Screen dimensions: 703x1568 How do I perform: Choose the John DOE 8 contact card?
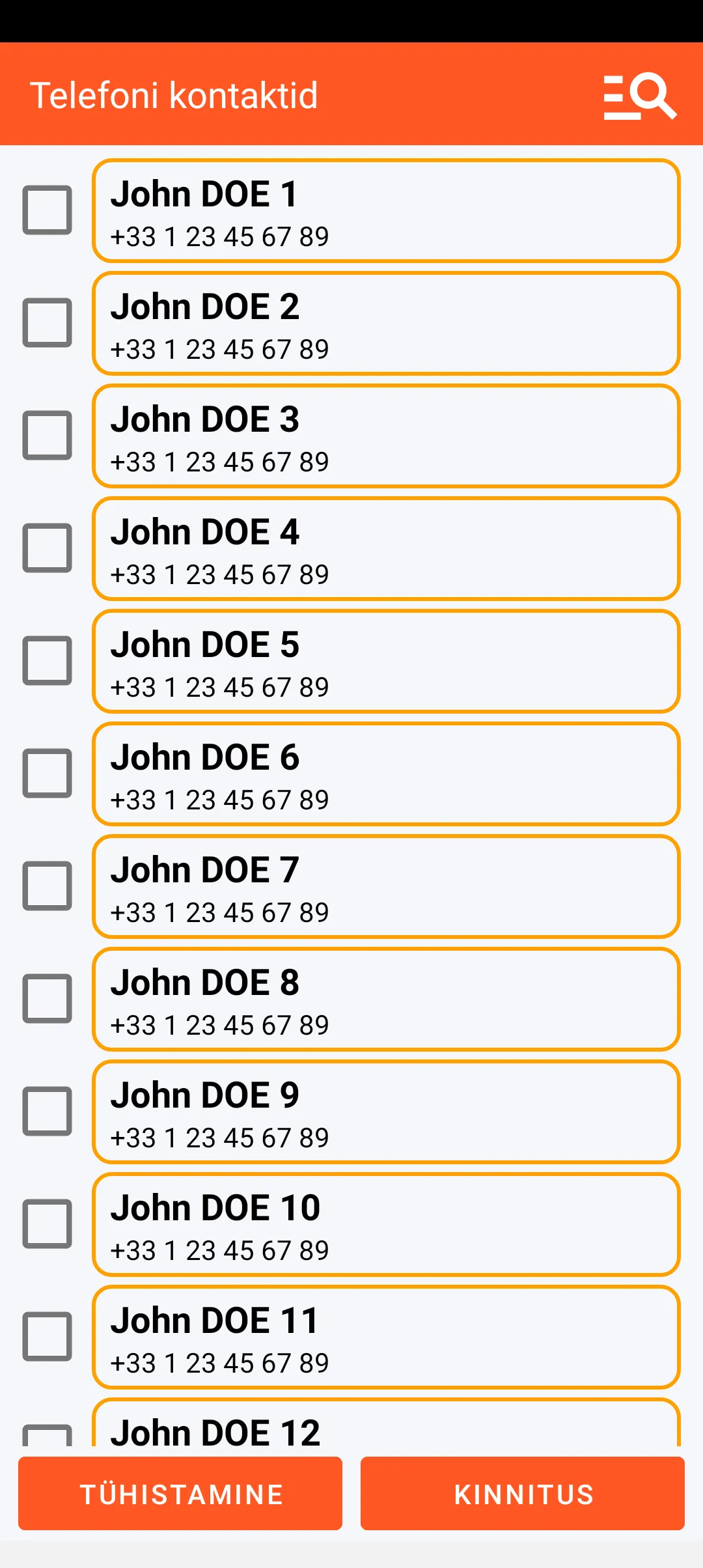(386, 999)
